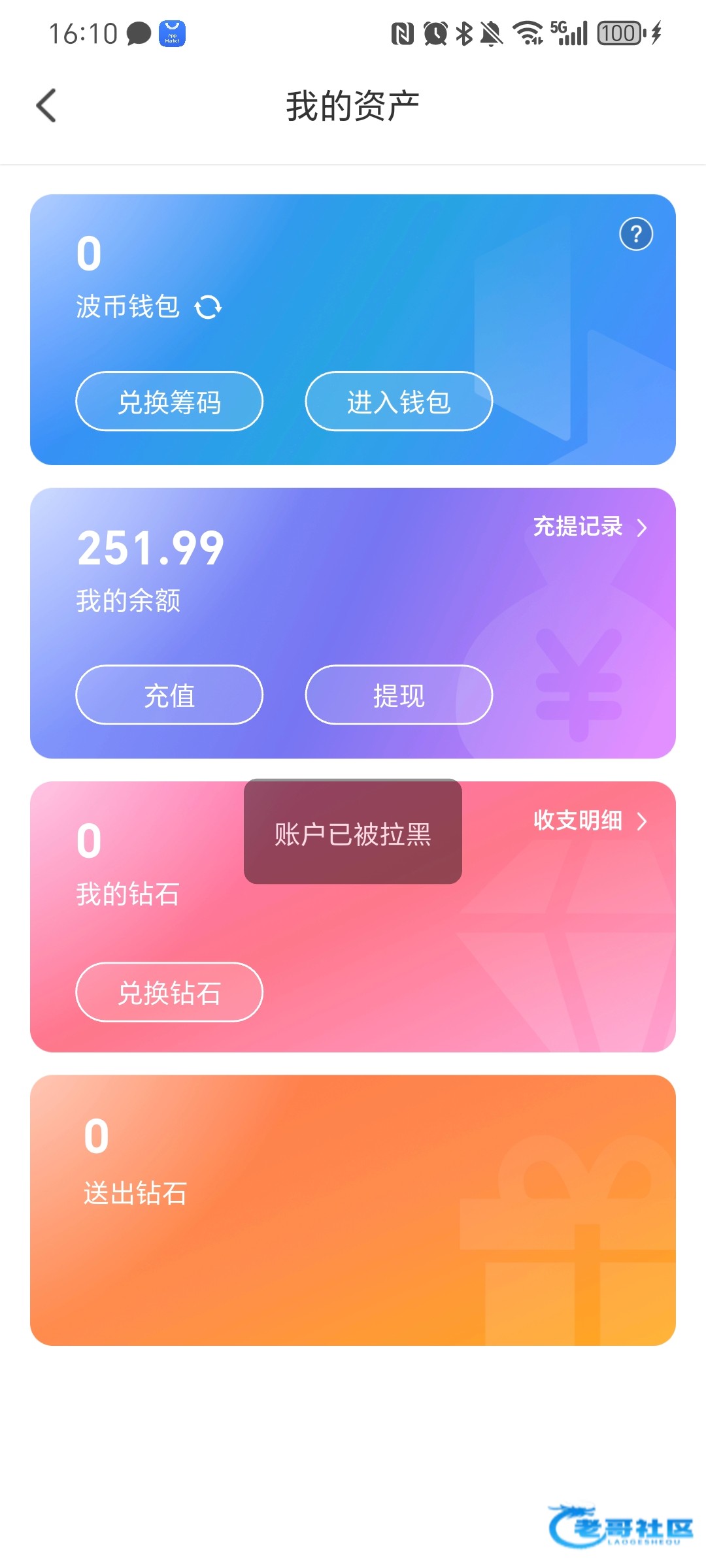Tap the 兑换筹码 button

(169, 401)
